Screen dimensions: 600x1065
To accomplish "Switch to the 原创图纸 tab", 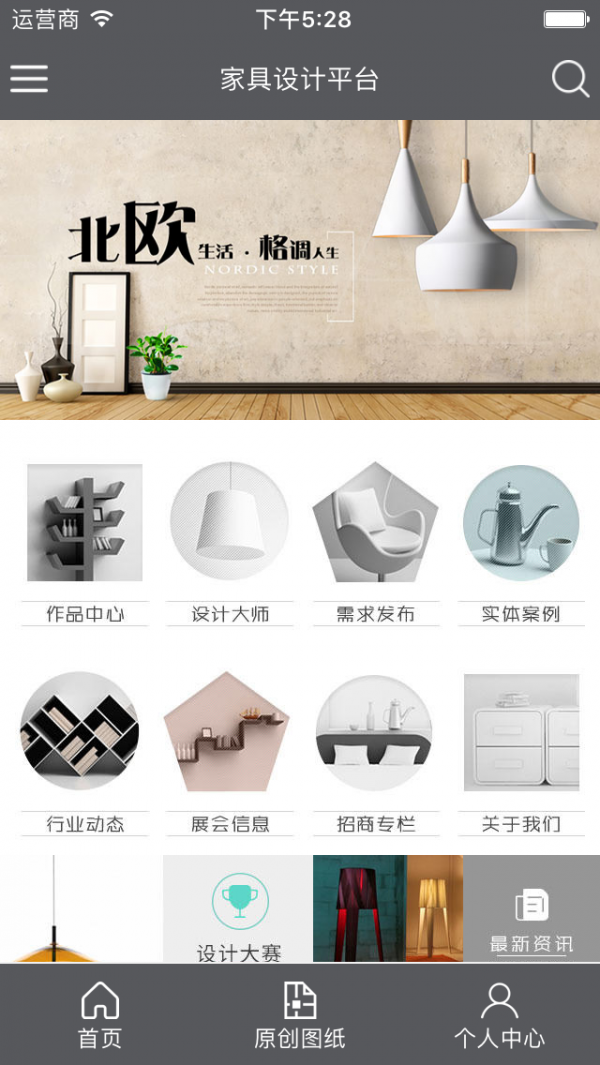I will click(300, 1015).
